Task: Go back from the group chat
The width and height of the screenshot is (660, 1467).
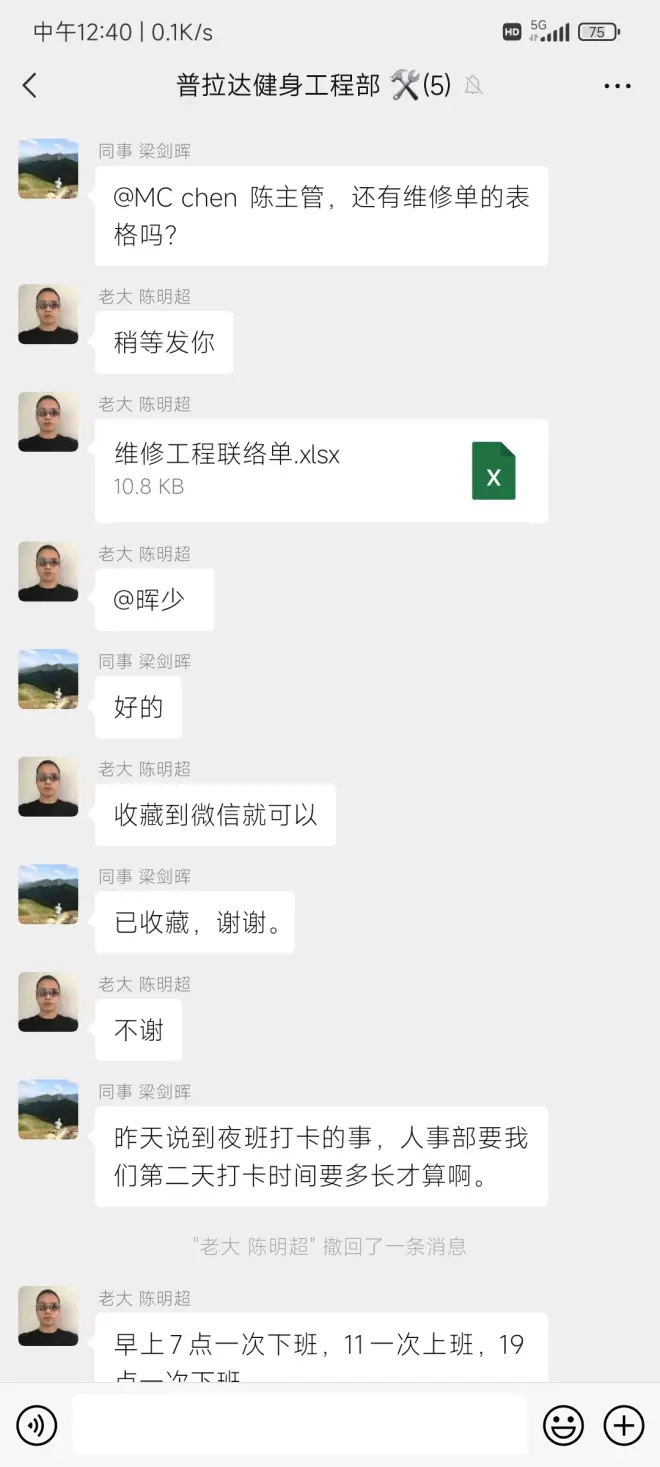Action: coord(30,86)
